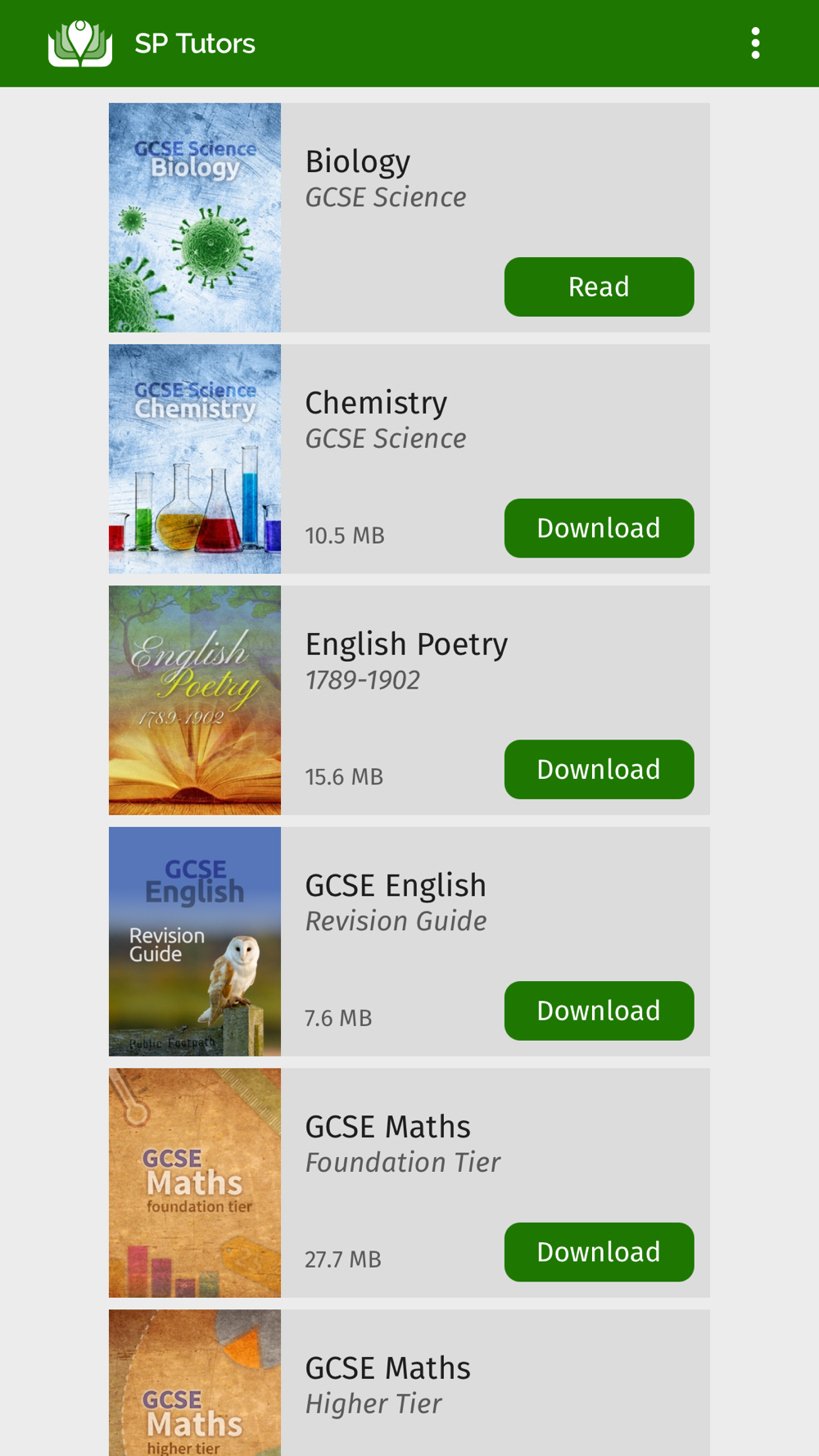Open GCSE Maths Higher Tier cover

(195, 1384)
